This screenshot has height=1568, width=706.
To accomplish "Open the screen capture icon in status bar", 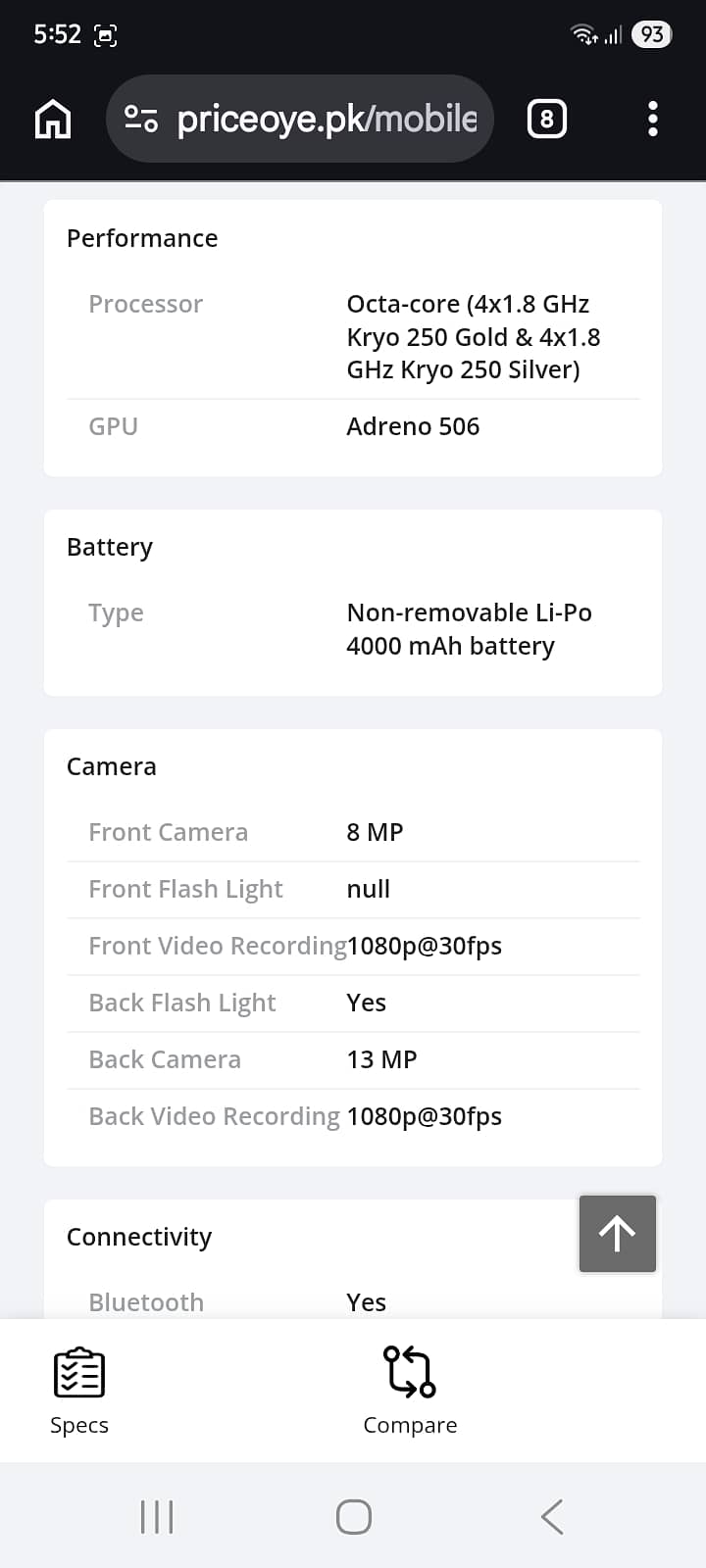I will tap(105, 33).
